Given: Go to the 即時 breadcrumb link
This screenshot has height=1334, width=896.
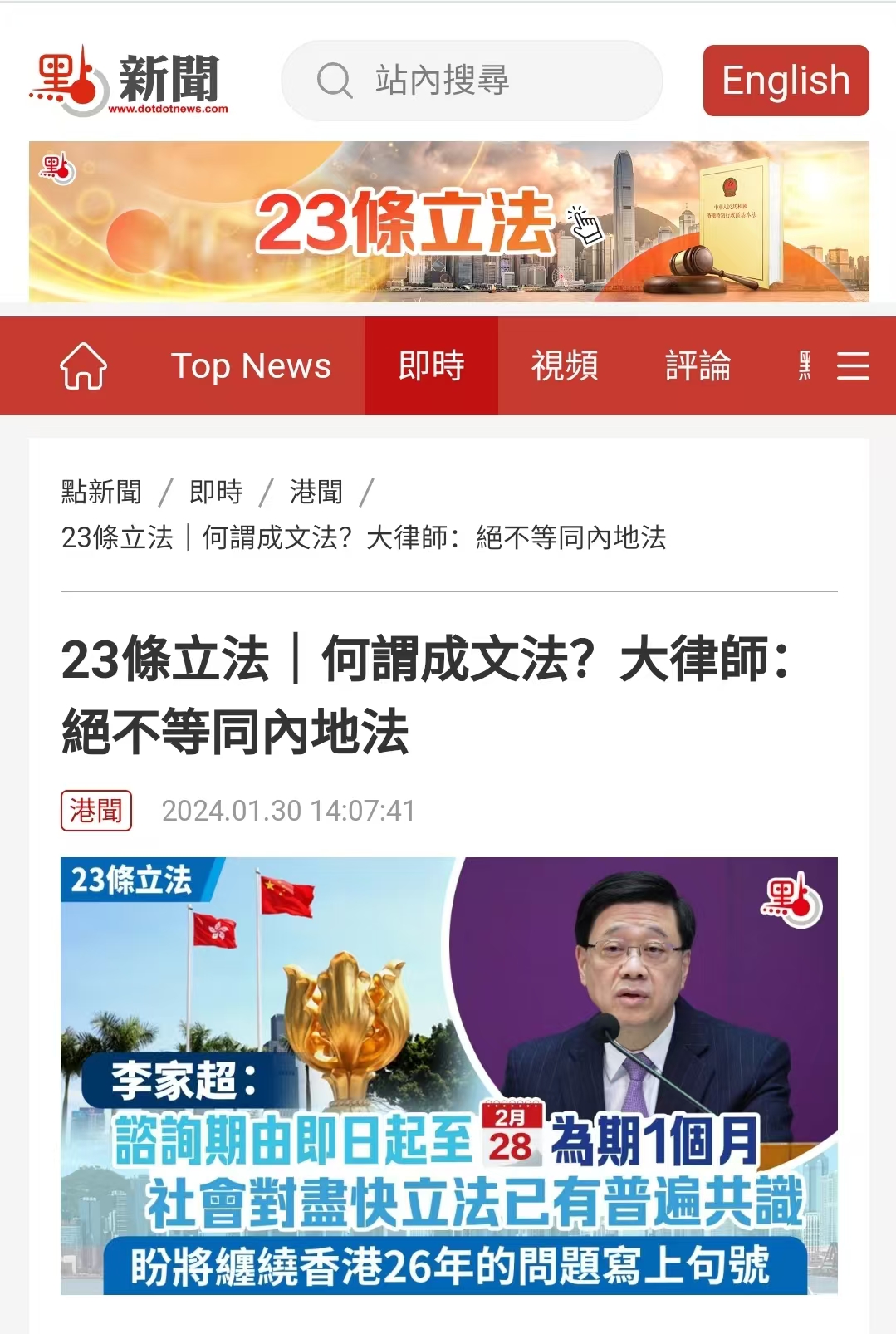Looking at the screenshot, I should tap(216, 492).
